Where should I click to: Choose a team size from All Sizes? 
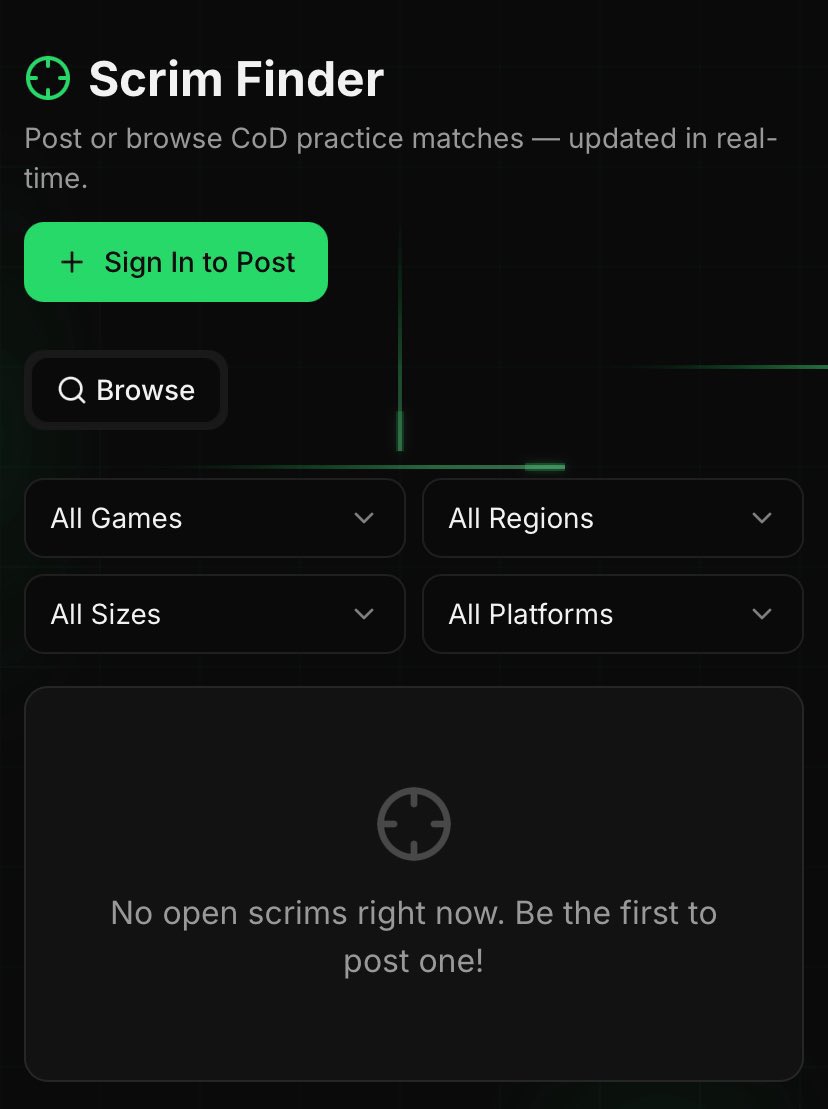214,614
